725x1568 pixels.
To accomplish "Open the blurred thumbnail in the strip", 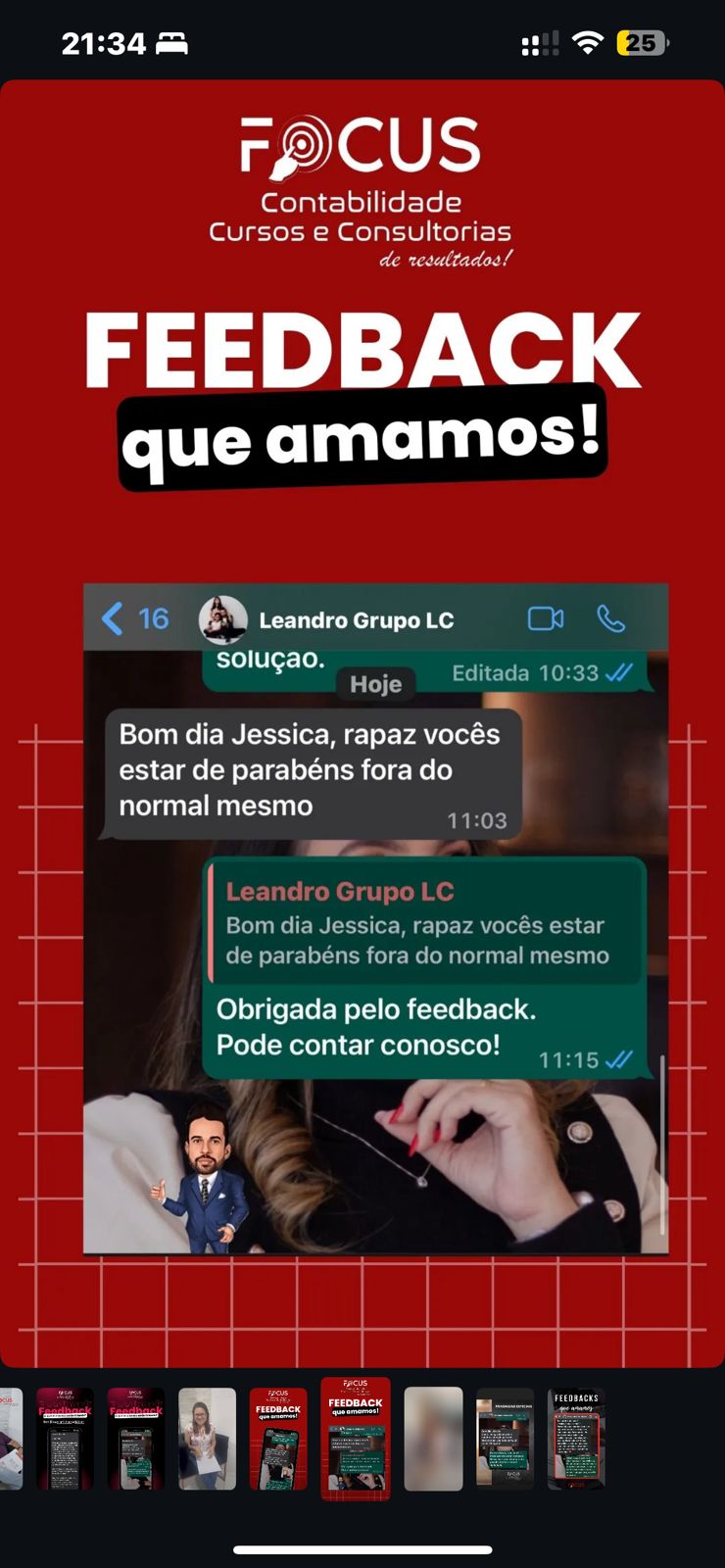I will pos(433,1439).
